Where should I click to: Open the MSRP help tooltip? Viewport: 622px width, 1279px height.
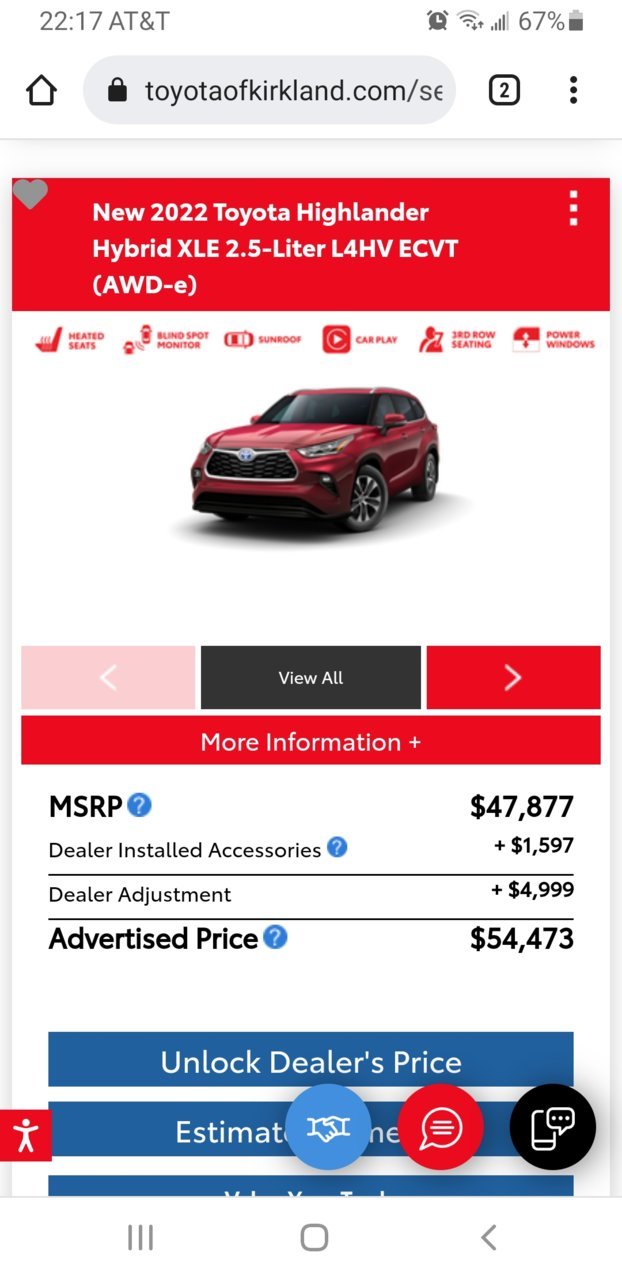click(x=140, y=804)
